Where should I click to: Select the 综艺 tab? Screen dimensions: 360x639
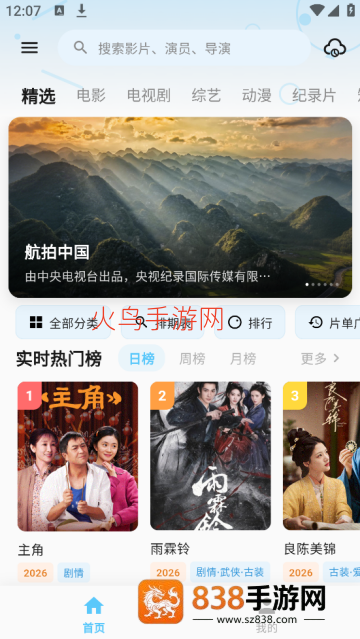[x=206, y=95]
